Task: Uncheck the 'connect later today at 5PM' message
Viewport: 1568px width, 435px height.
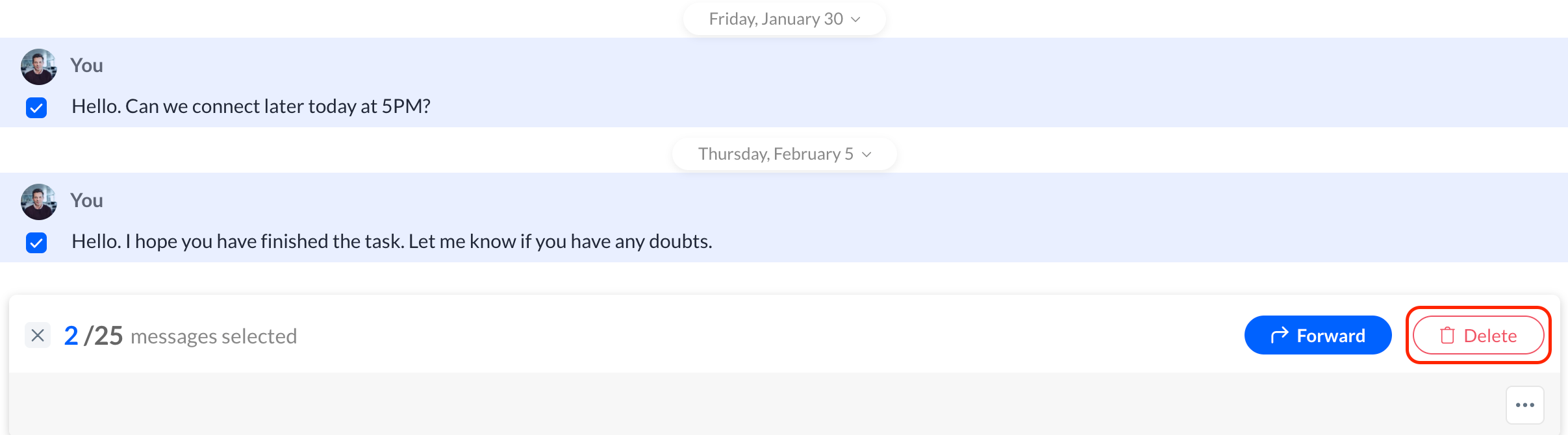Action: tap(36, 107)
